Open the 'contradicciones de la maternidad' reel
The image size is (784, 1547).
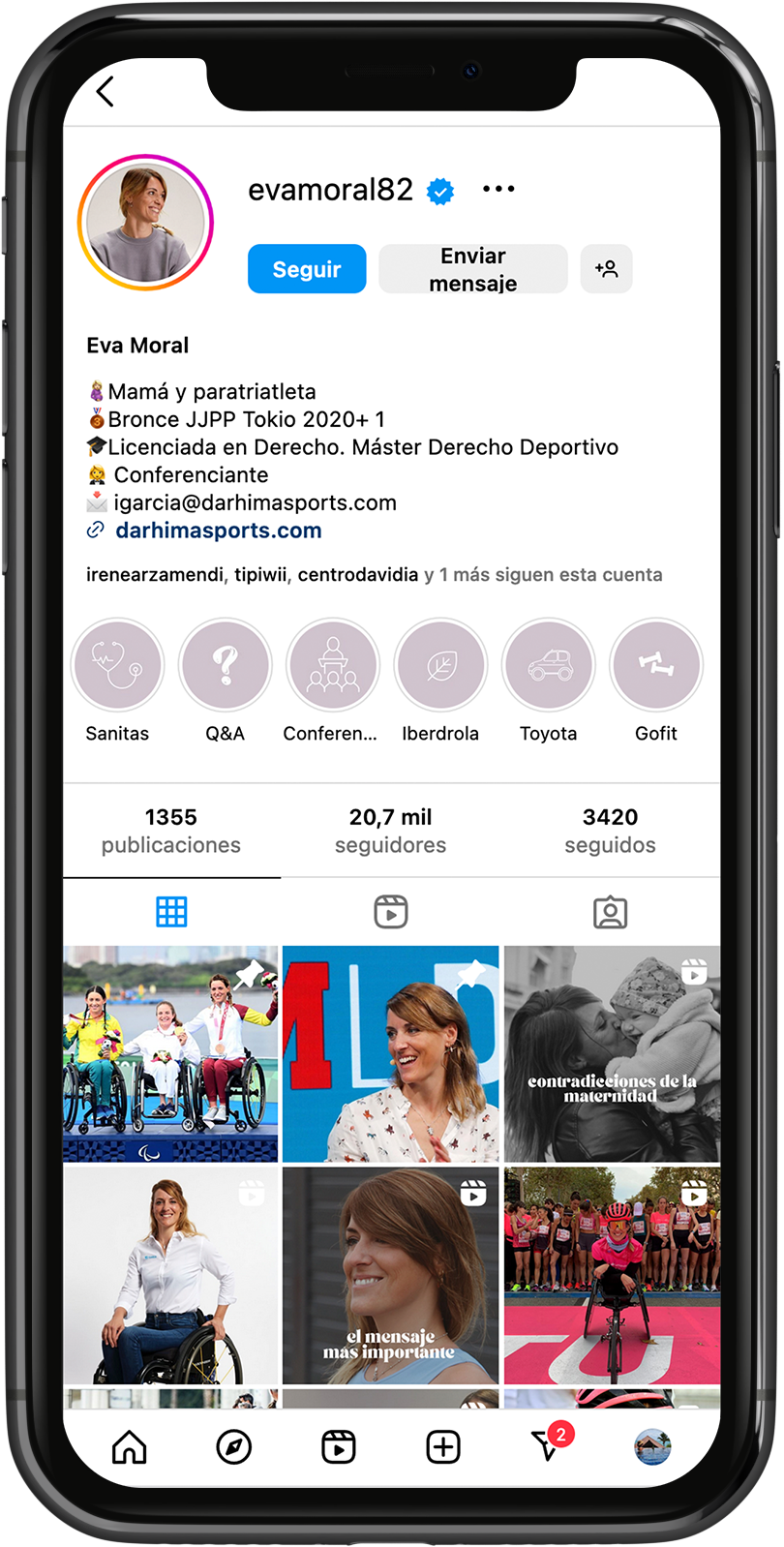(612, 1054)
